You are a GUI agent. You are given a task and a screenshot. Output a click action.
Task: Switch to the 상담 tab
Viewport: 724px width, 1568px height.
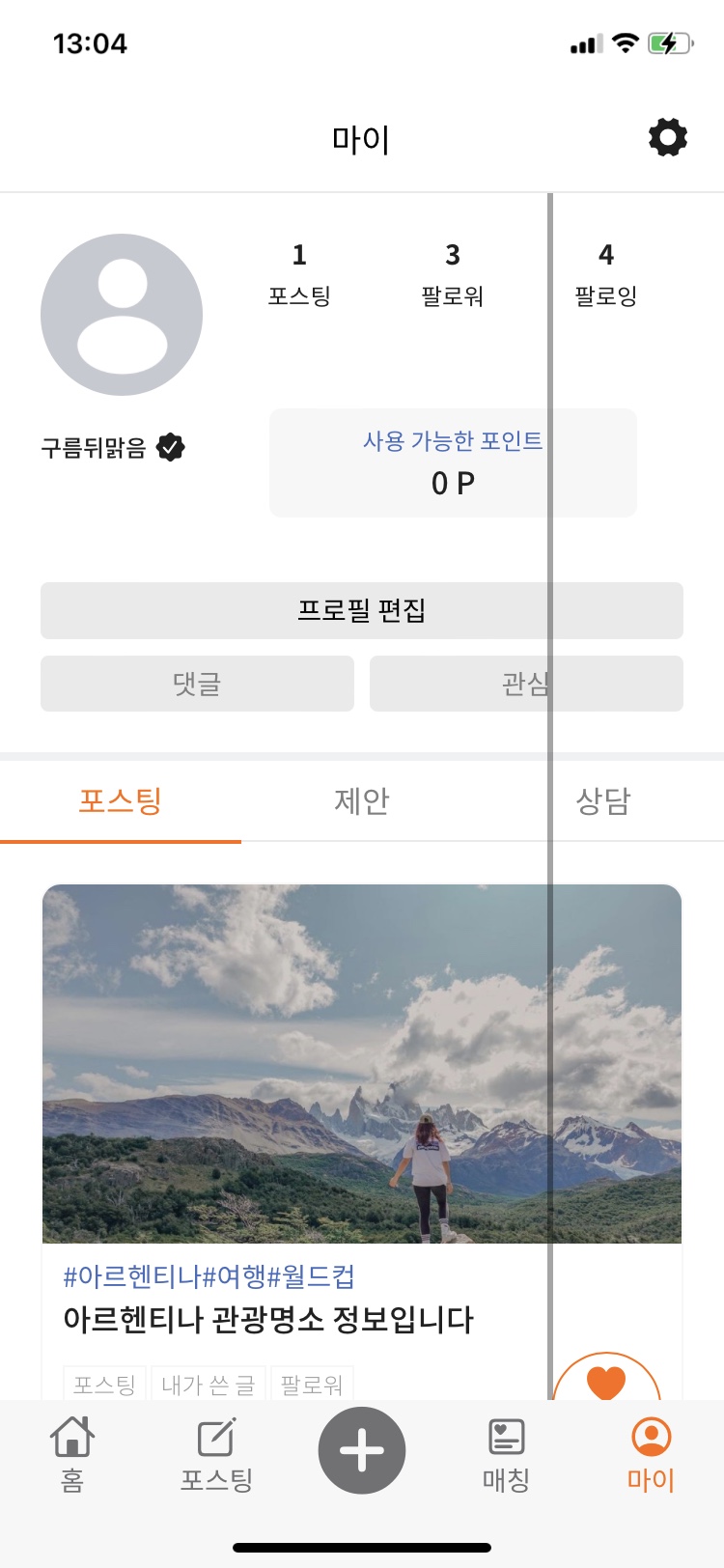click(x=603, y=800)
